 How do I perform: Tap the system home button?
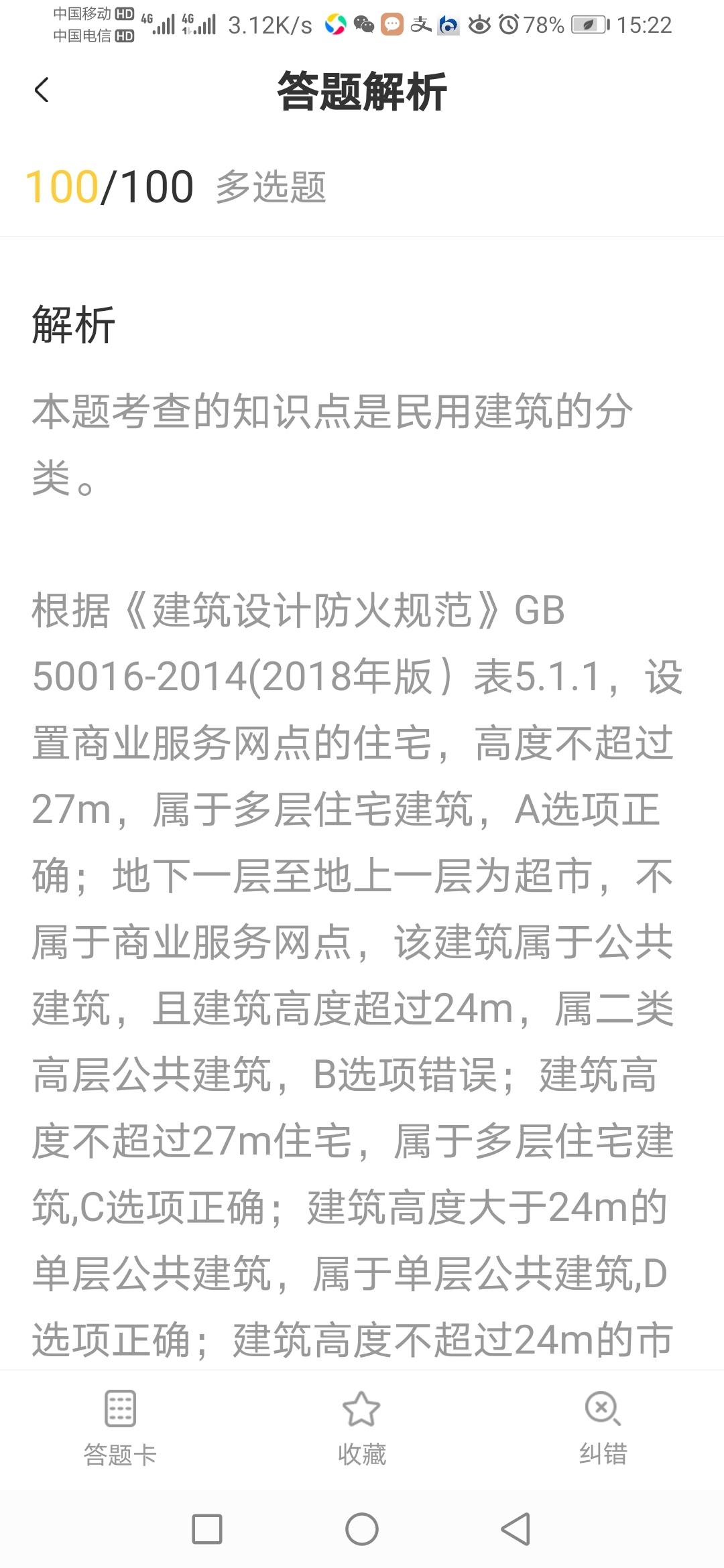(x=362, y=1529)
